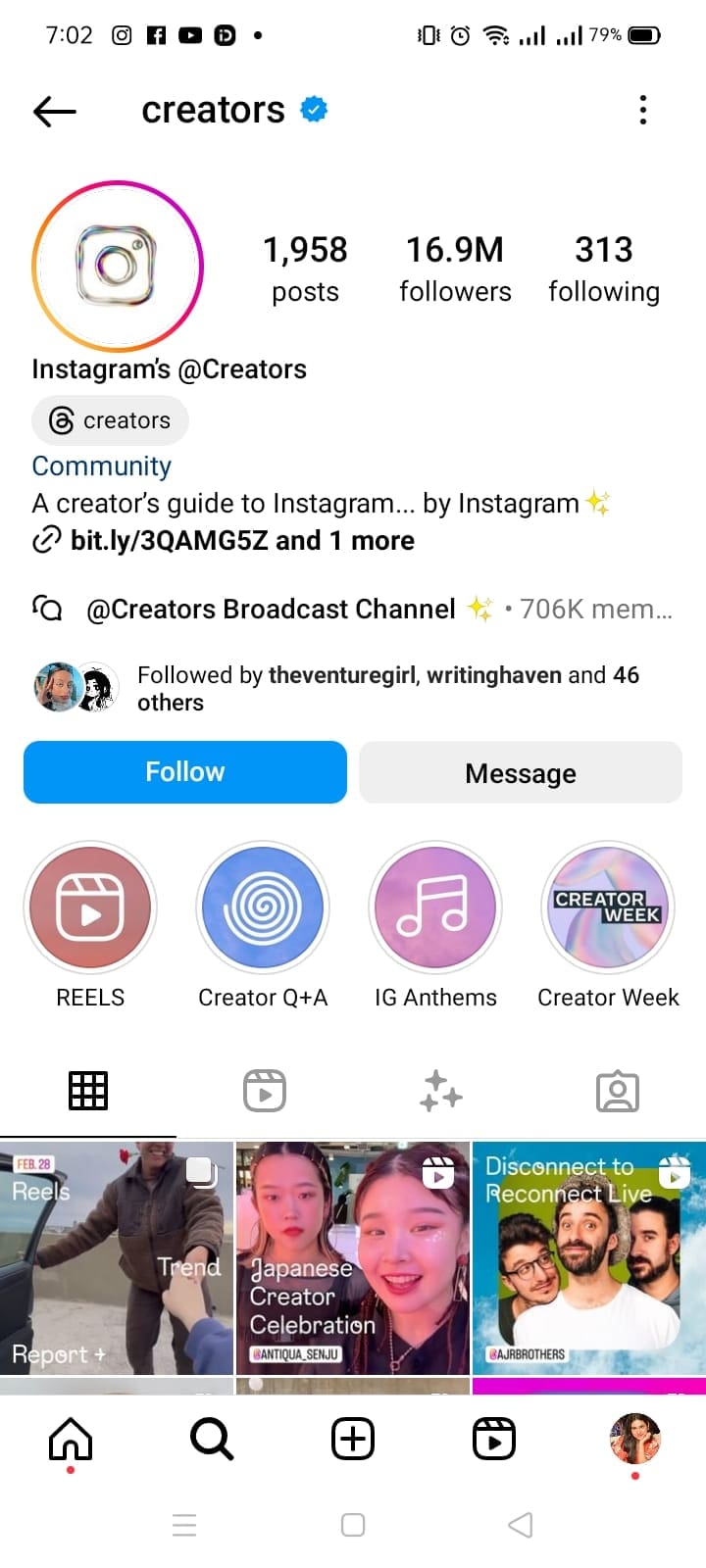Switch to the reels tab on profile

265,1091
